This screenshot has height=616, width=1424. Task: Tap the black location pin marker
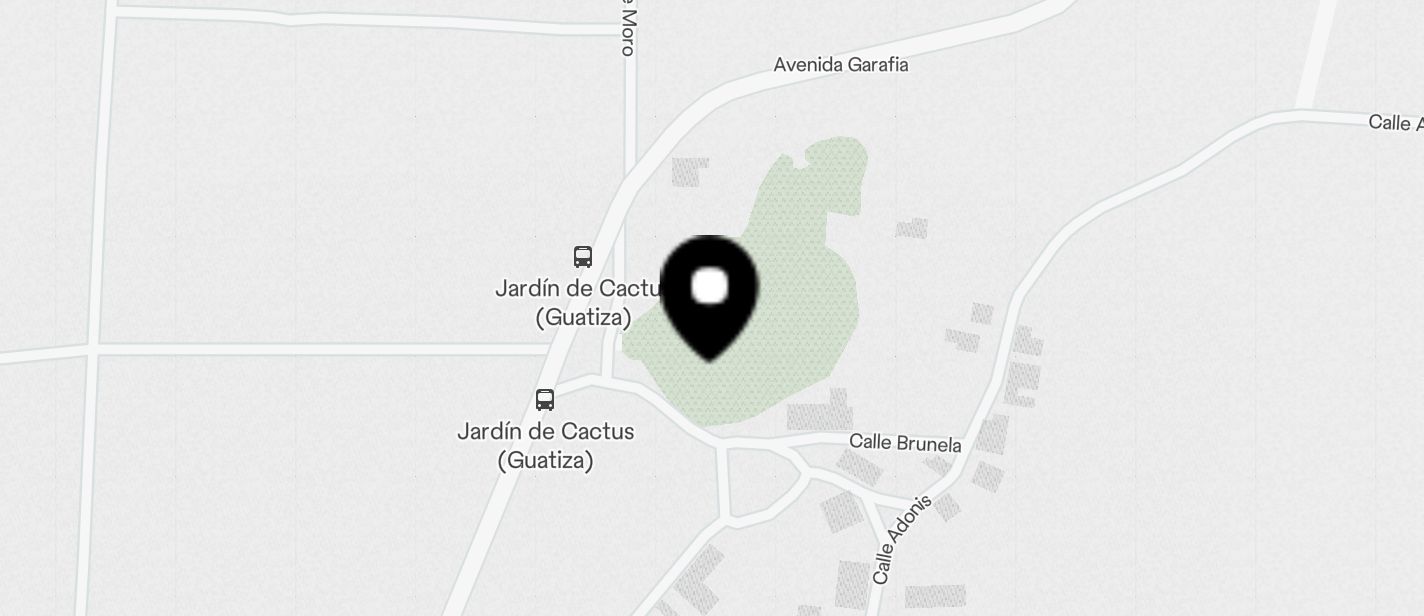tap(710, 293)
